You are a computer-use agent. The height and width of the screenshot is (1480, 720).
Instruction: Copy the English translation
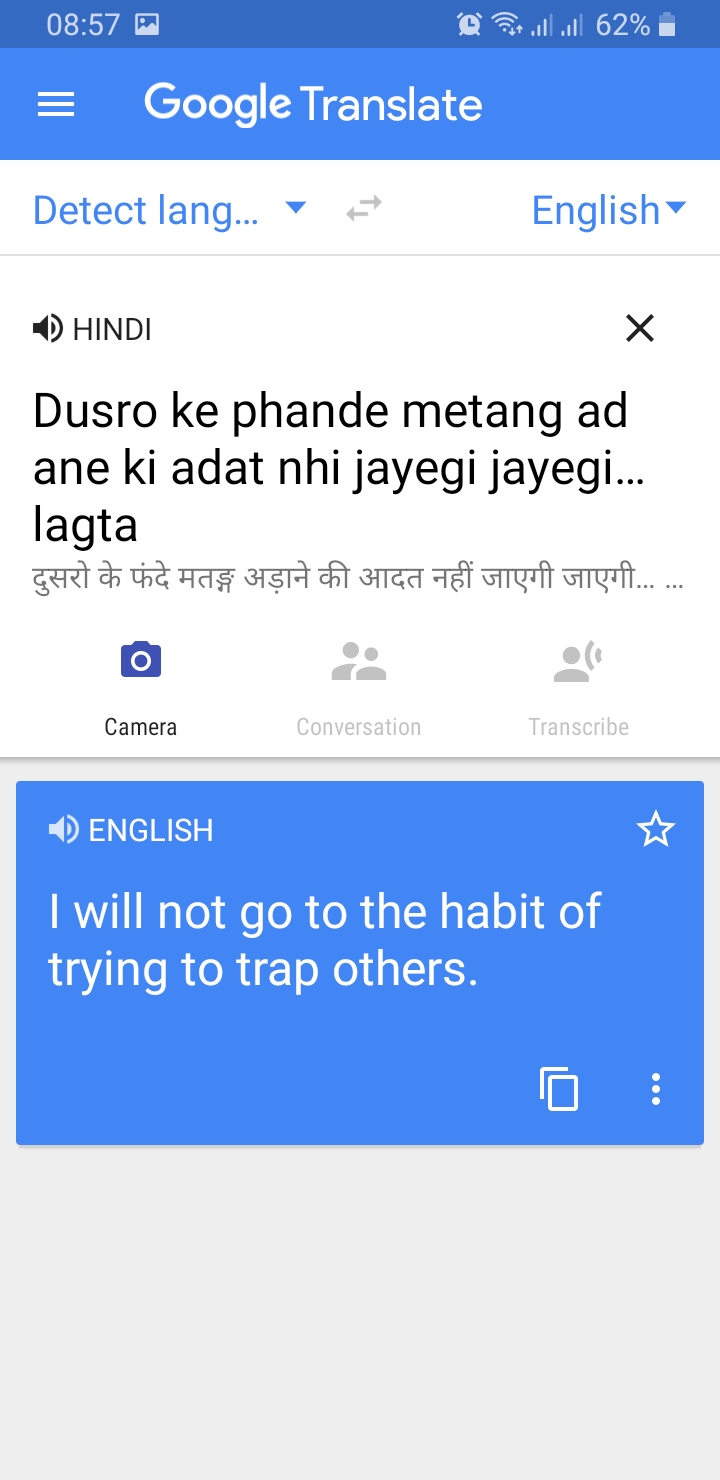coord(560,1090)
